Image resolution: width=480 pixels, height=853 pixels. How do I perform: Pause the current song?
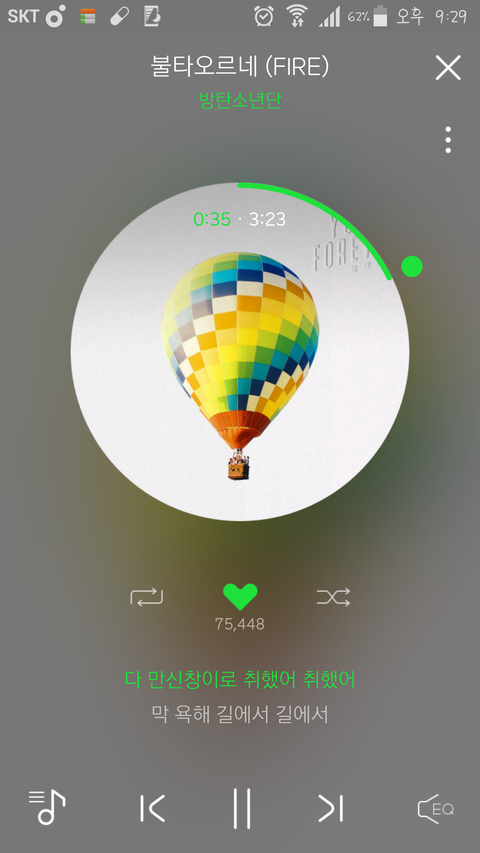pyautogui.click(x=242, y=808)
